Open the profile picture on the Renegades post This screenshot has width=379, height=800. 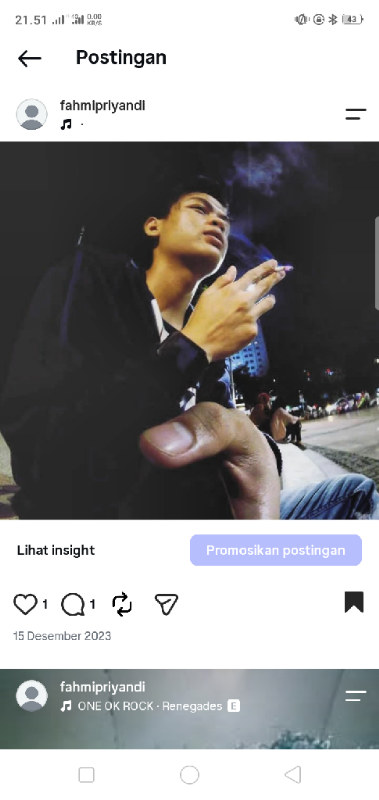32,695
